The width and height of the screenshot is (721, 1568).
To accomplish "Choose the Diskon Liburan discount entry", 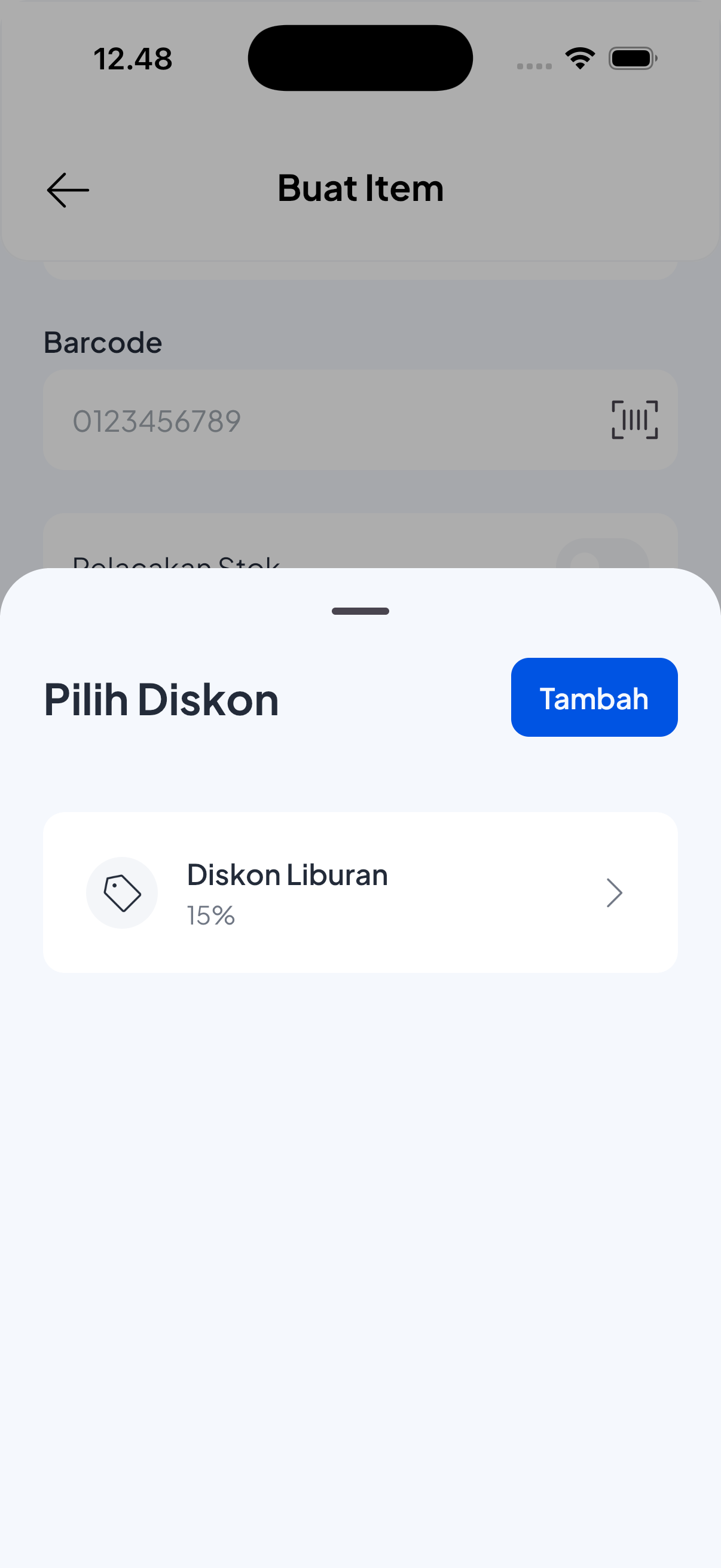I will 360,893.
